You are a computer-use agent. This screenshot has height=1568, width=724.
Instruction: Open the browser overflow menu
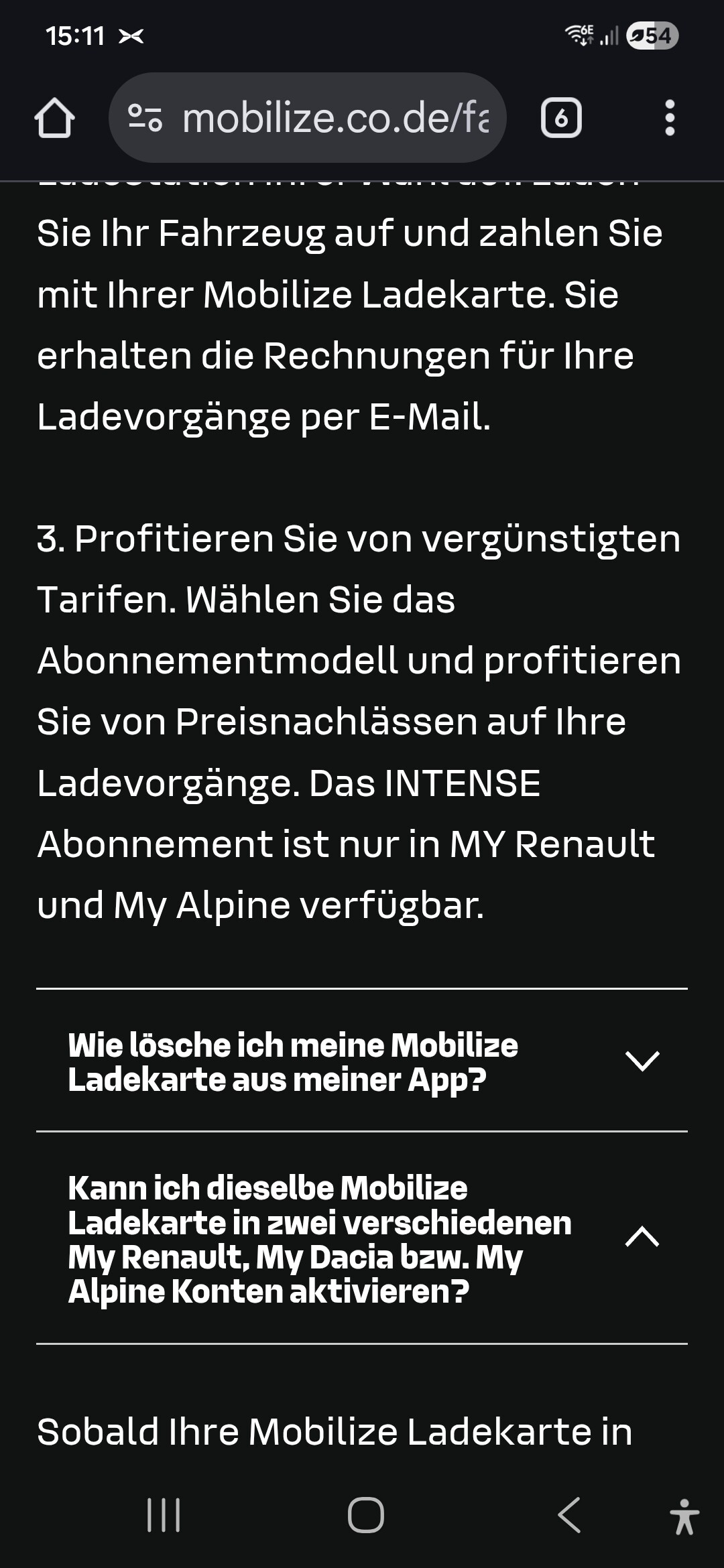(x=669, y=119)
